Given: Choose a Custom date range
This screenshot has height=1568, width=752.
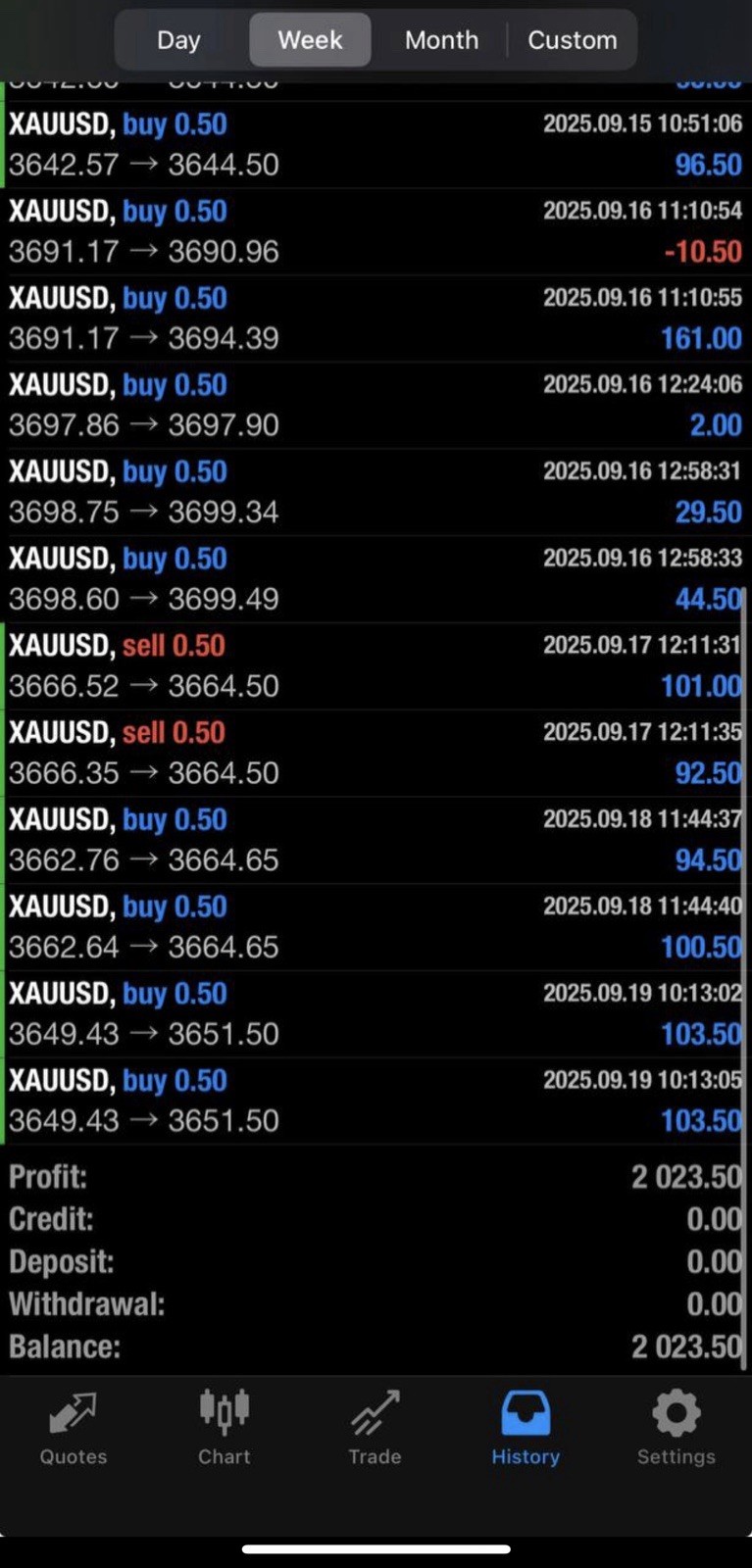Looking at the screenshot, I should click(x=573, y=40).
